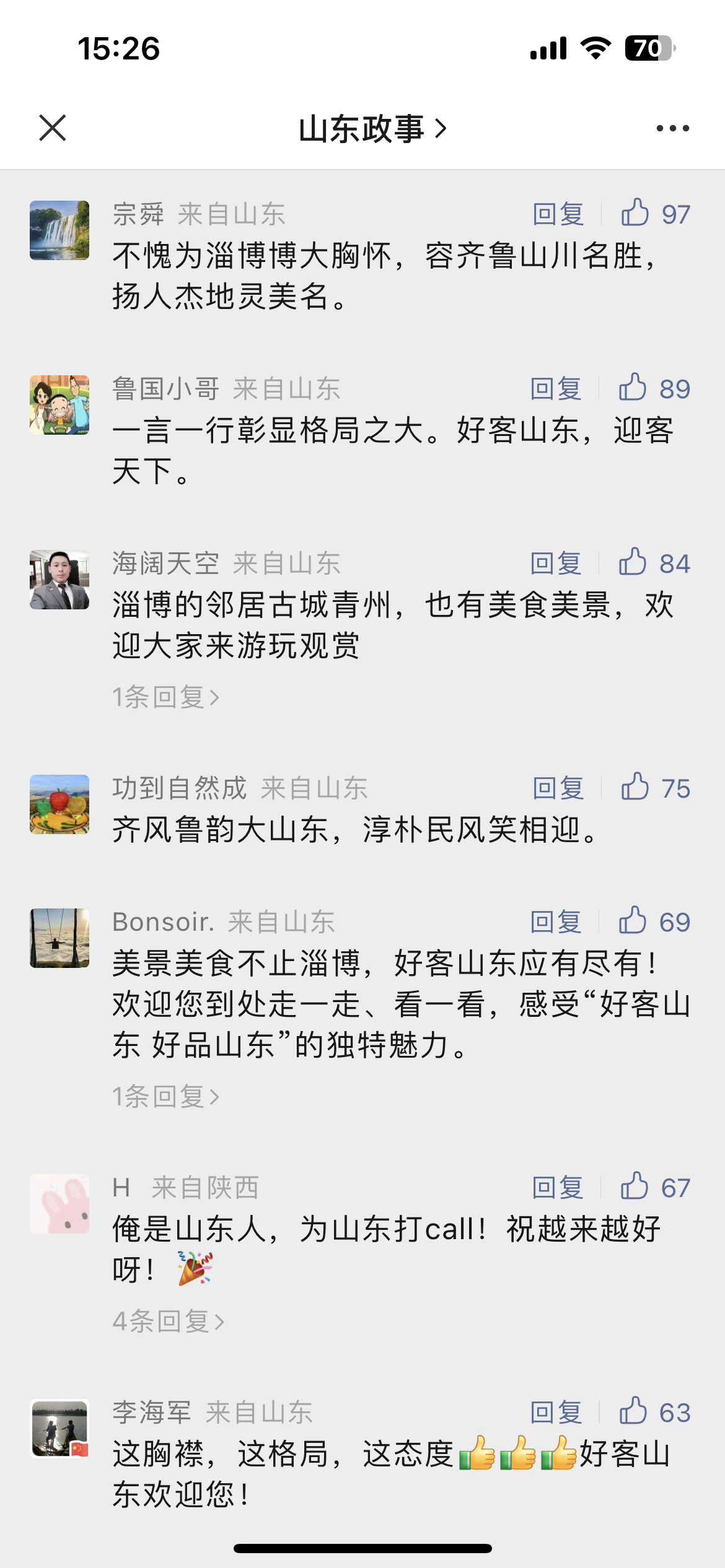Expand 1条回复 under 海阔天空's comment

166,697
